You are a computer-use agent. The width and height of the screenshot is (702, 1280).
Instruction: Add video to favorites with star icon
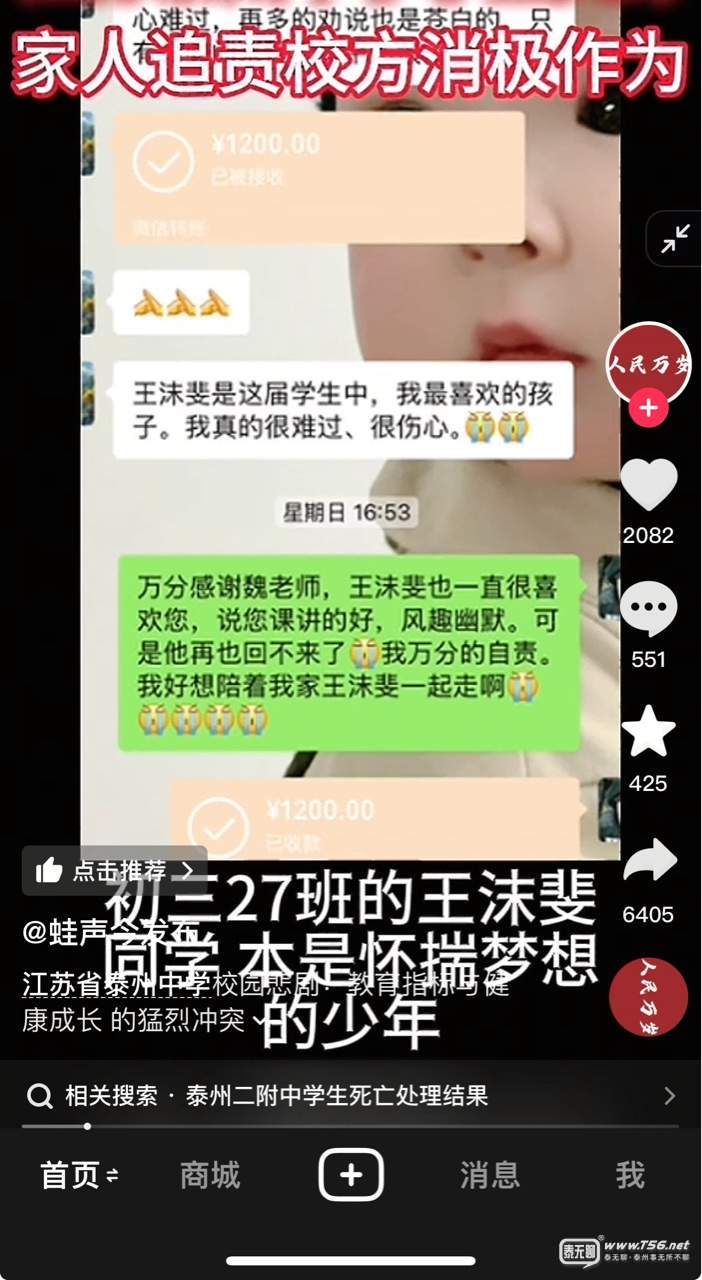648,733
